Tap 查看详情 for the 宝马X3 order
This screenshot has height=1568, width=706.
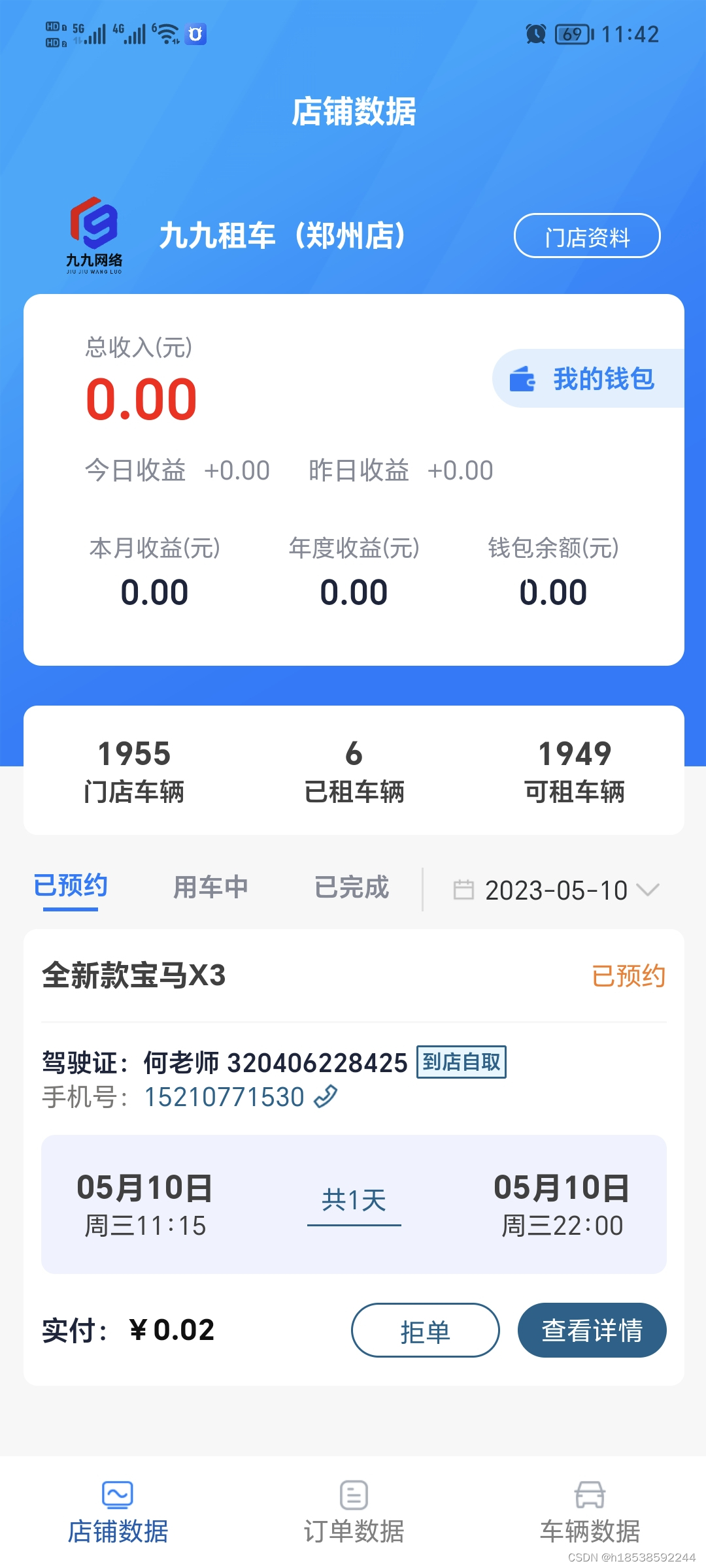[x=592, y=1330]
